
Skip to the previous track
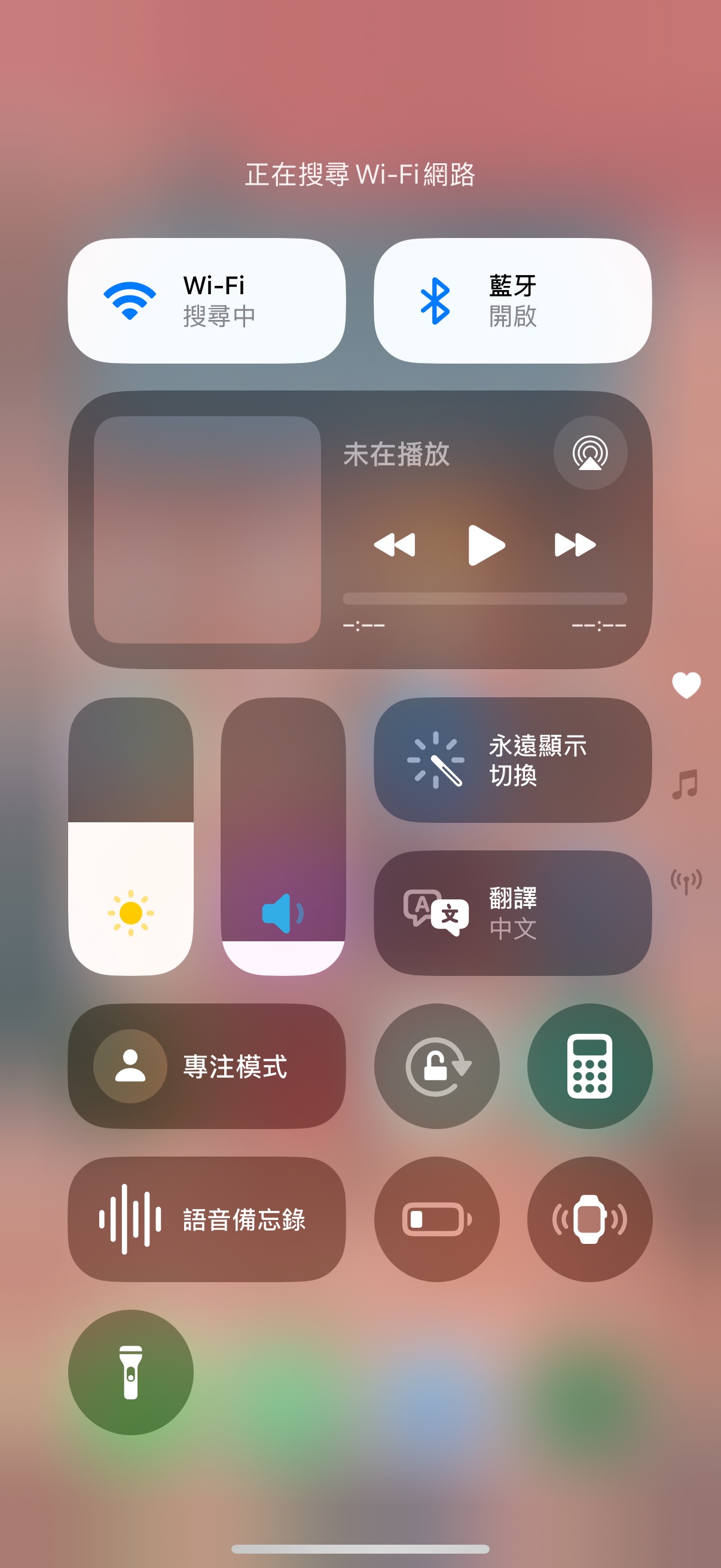coord(394,545)
